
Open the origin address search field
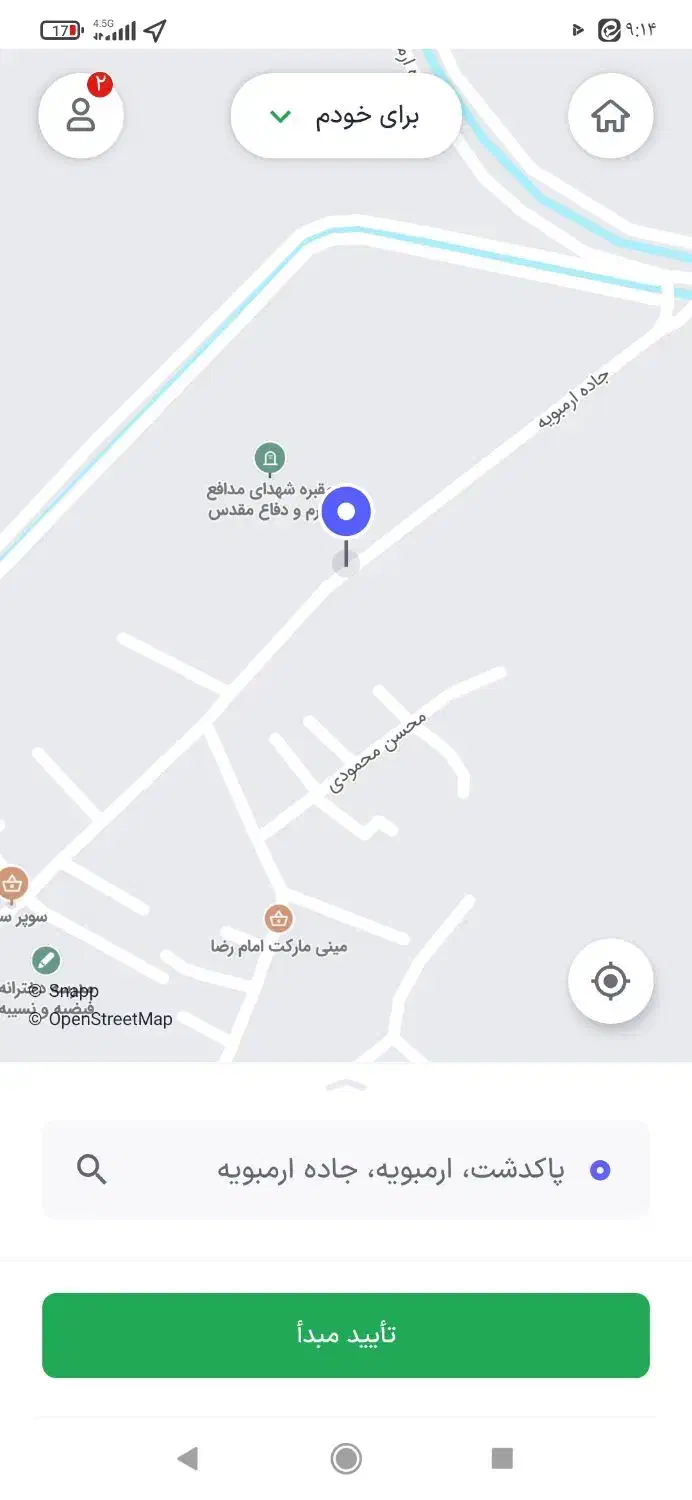click(x=346, y=1170)
